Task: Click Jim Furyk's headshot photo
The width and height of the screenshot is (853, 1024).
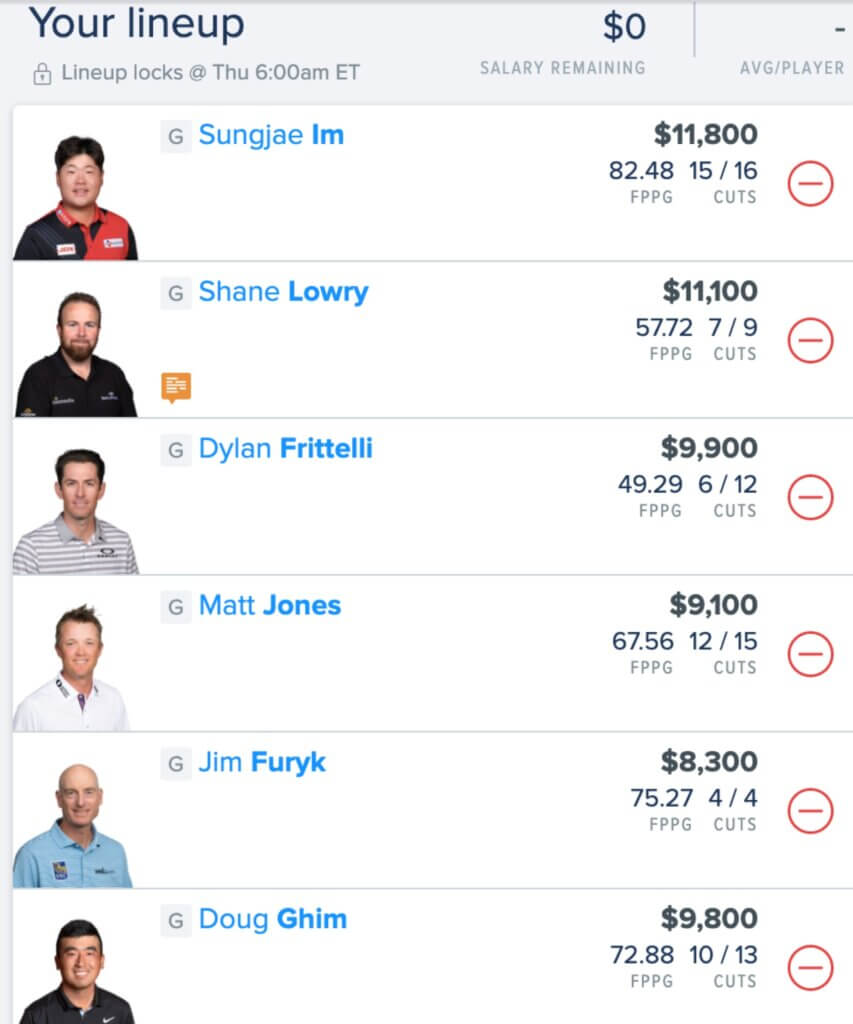Action: 80,811
